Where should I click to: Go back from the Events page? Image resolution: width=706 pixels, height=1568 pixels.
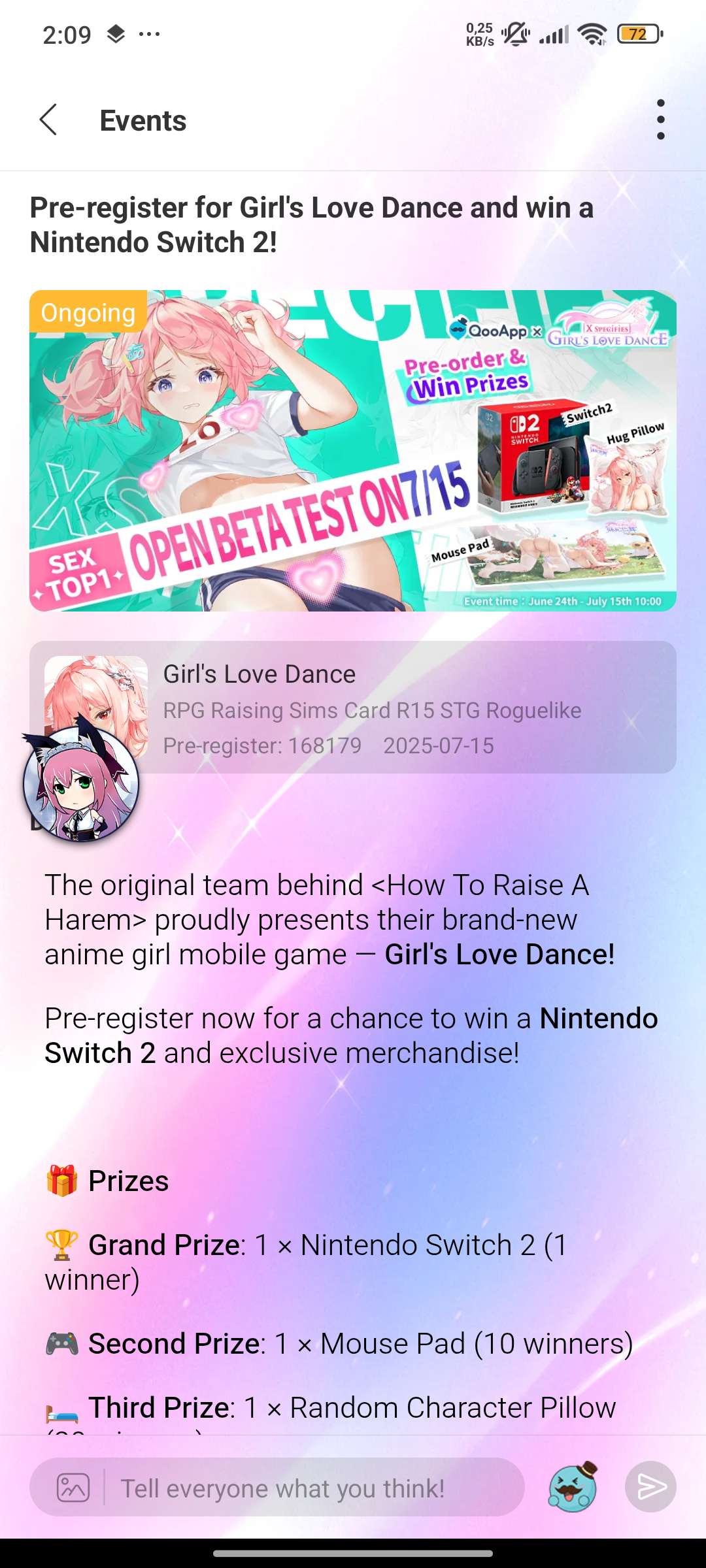click(x=48, y=120)
